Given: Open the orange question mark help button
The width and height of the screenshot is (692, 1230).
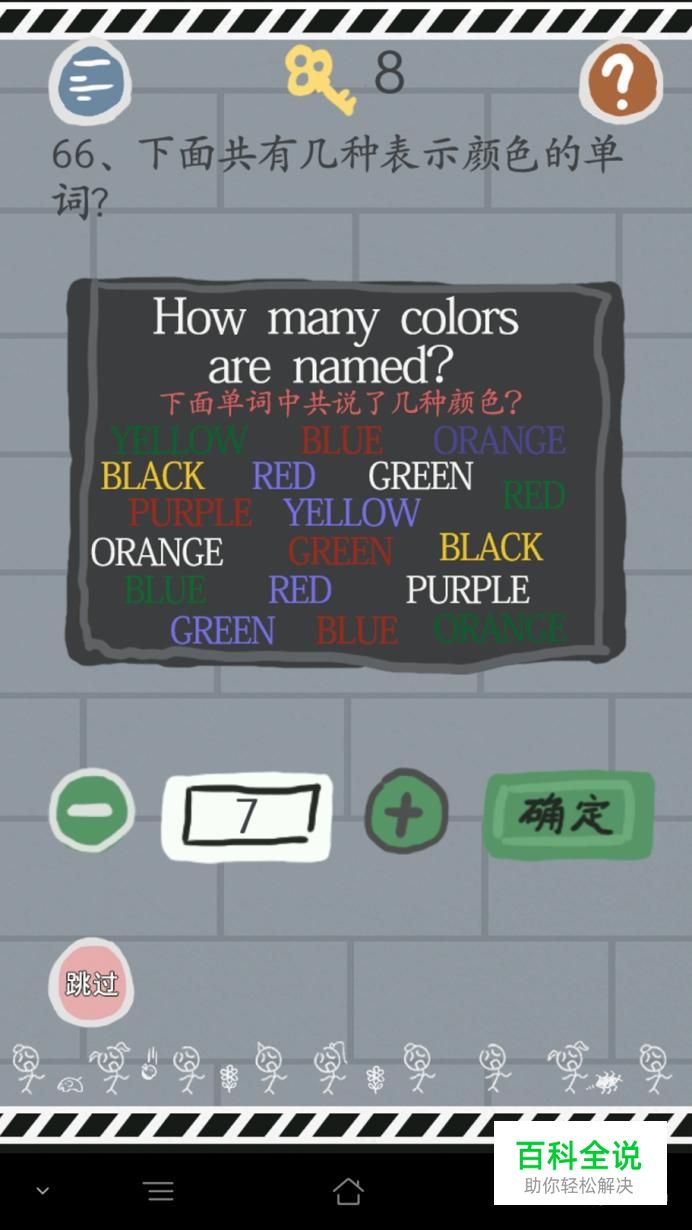Looking at the screenshot, I should pyautogui.click(x=621, y=82).
